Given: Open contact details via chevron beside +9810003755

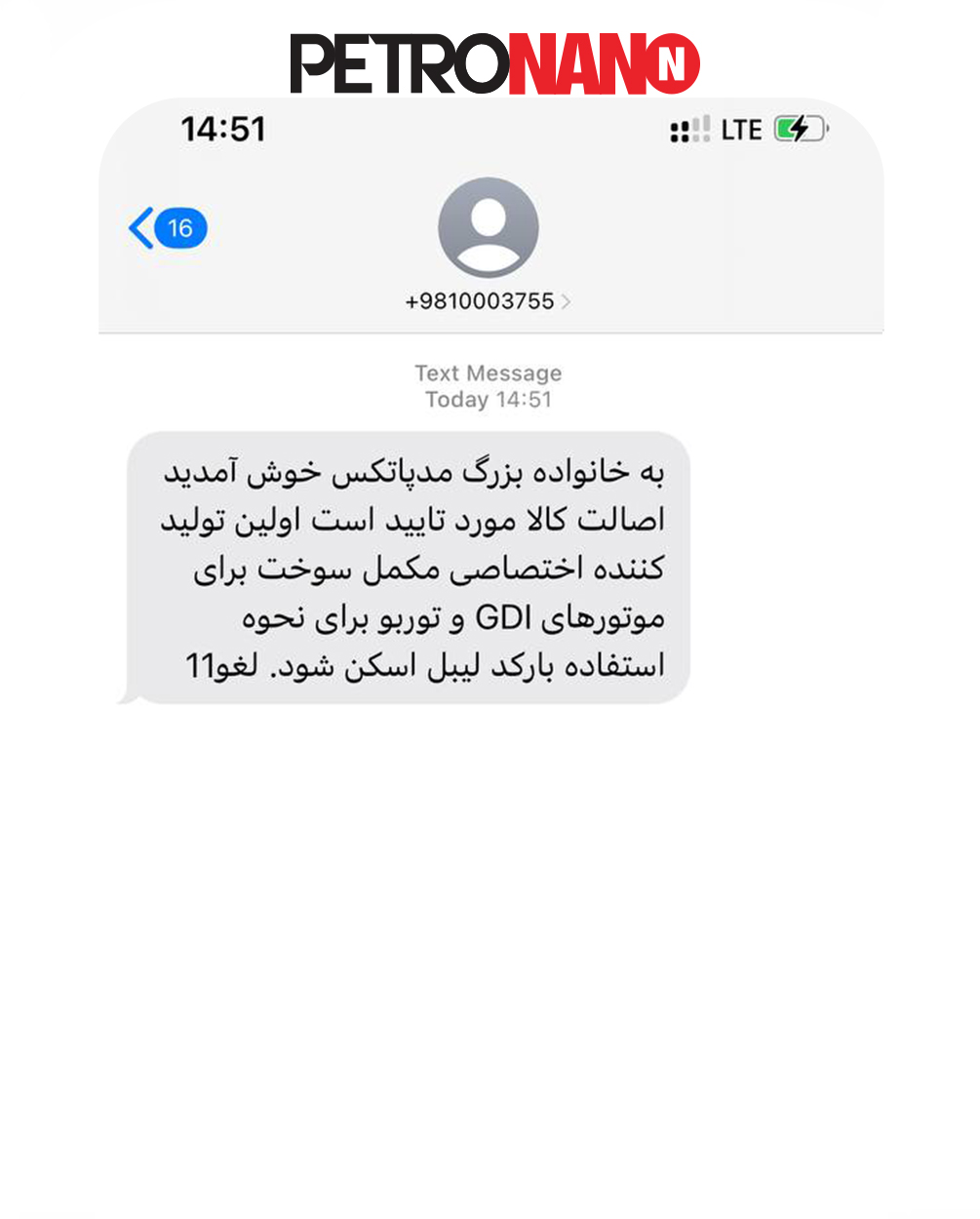Looking at the screenshot, I should [566, 301].
